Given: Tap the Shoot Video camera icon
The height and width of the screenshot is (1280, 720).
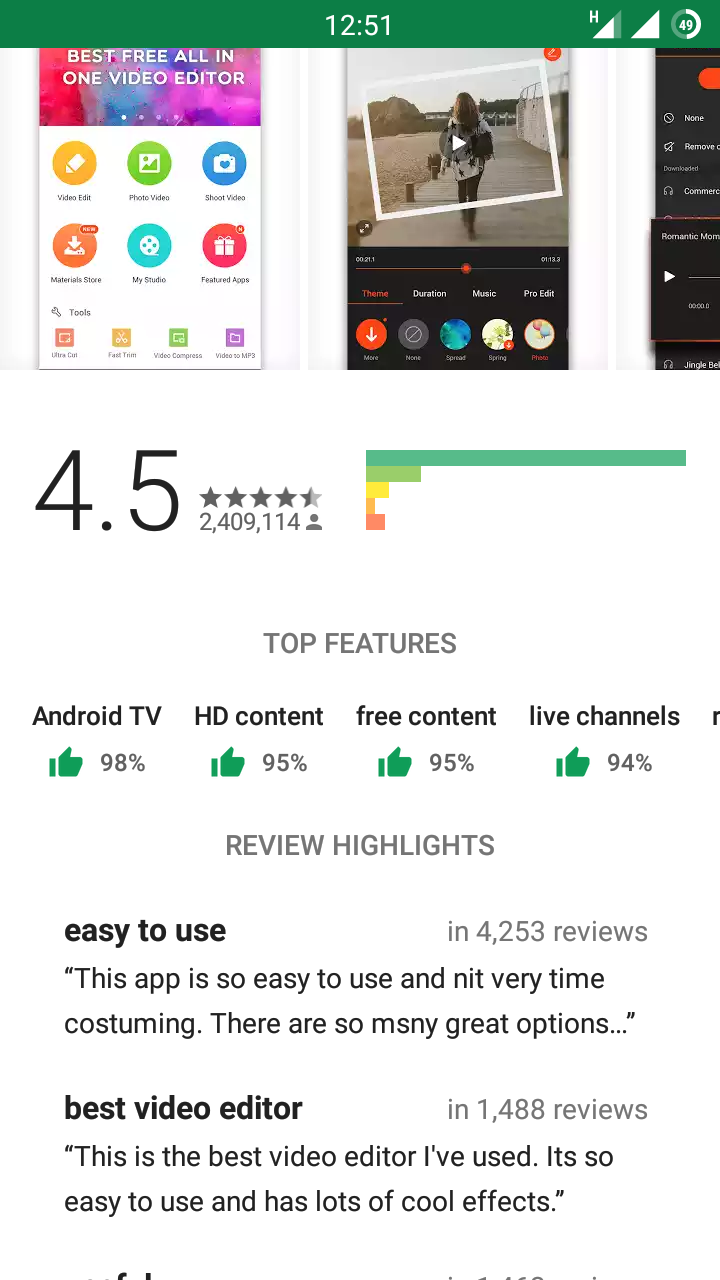Looking at the screenshot, I should point(224,165).
